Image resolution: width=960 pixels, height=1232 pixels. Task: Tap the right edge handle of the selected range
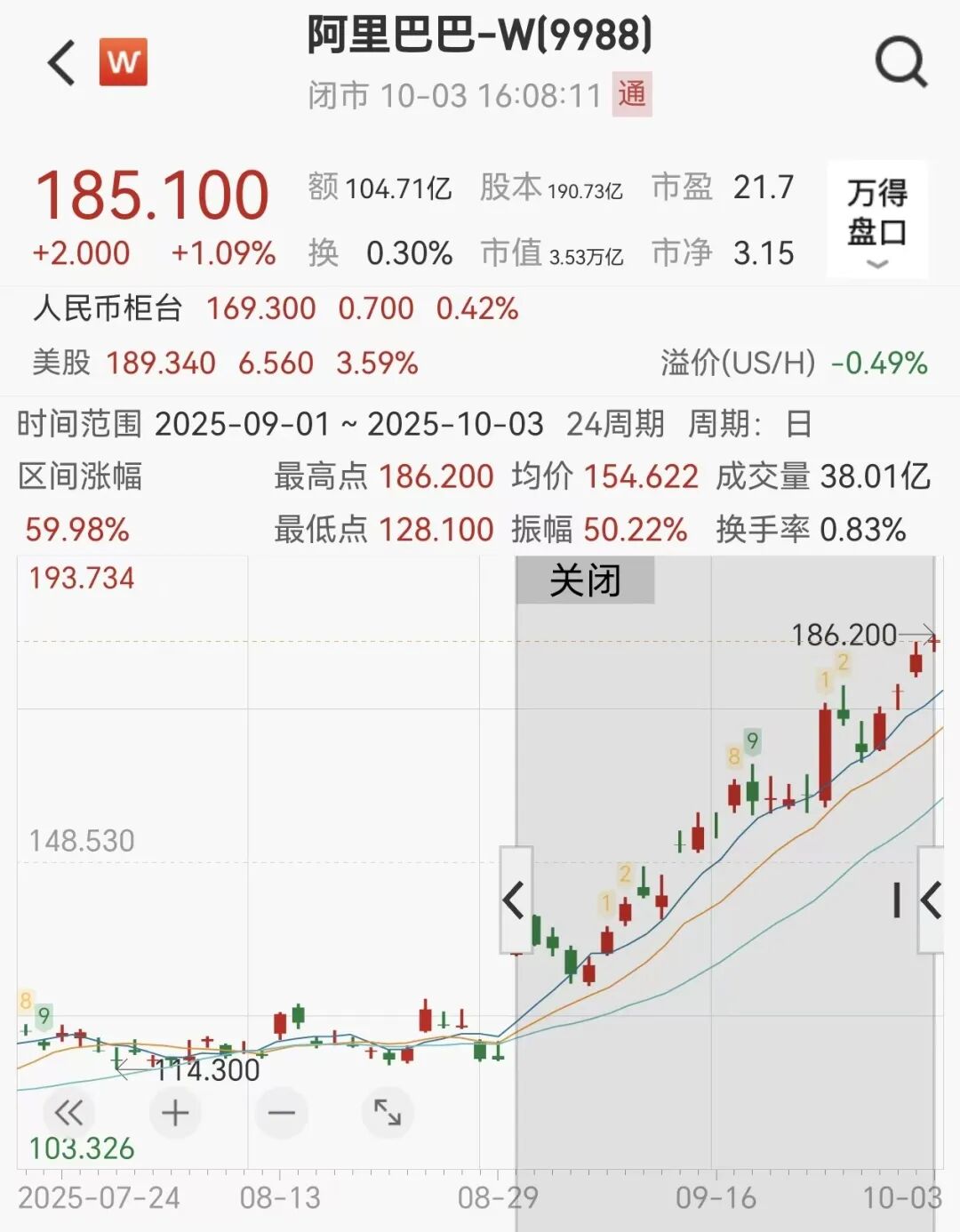pos(930,900)
